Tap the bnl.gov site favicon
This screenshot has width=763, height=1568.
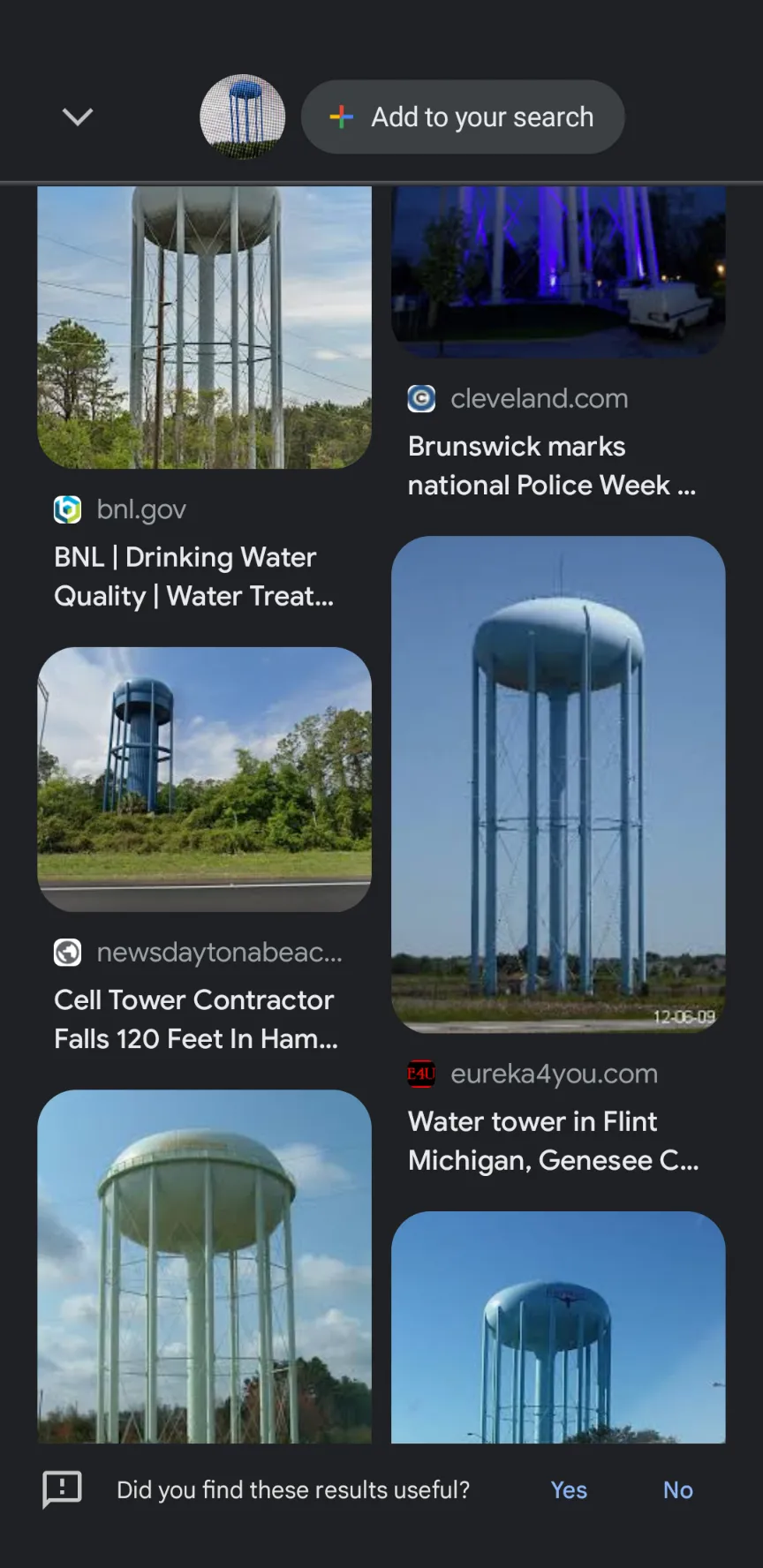click(x=66, y=509)
